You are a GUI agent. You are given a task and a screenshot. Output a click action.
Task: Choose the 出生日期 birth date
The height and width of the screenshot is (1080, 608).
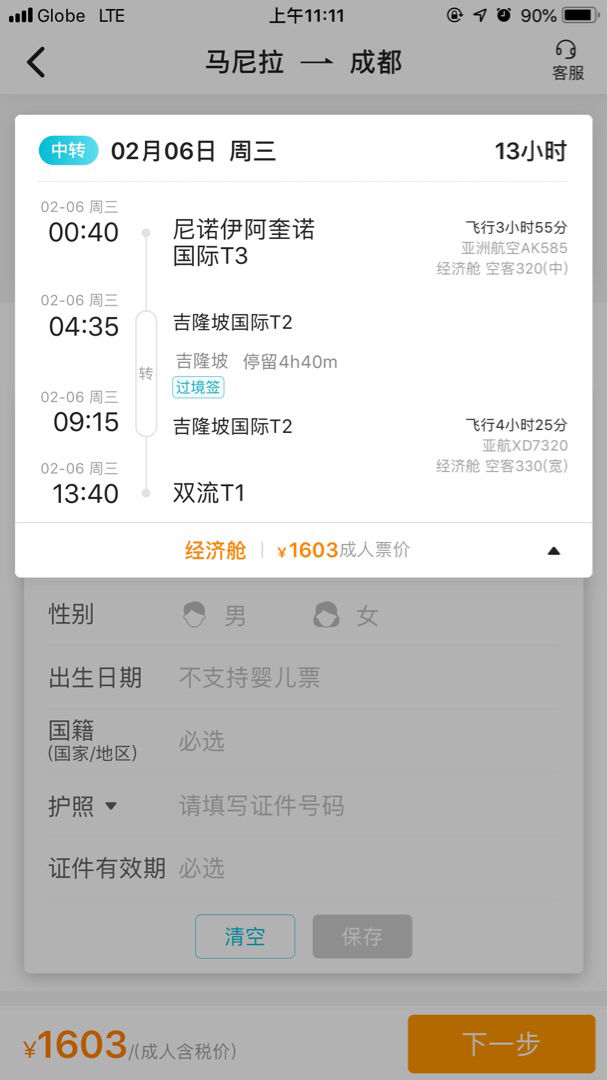coord(303,678)
